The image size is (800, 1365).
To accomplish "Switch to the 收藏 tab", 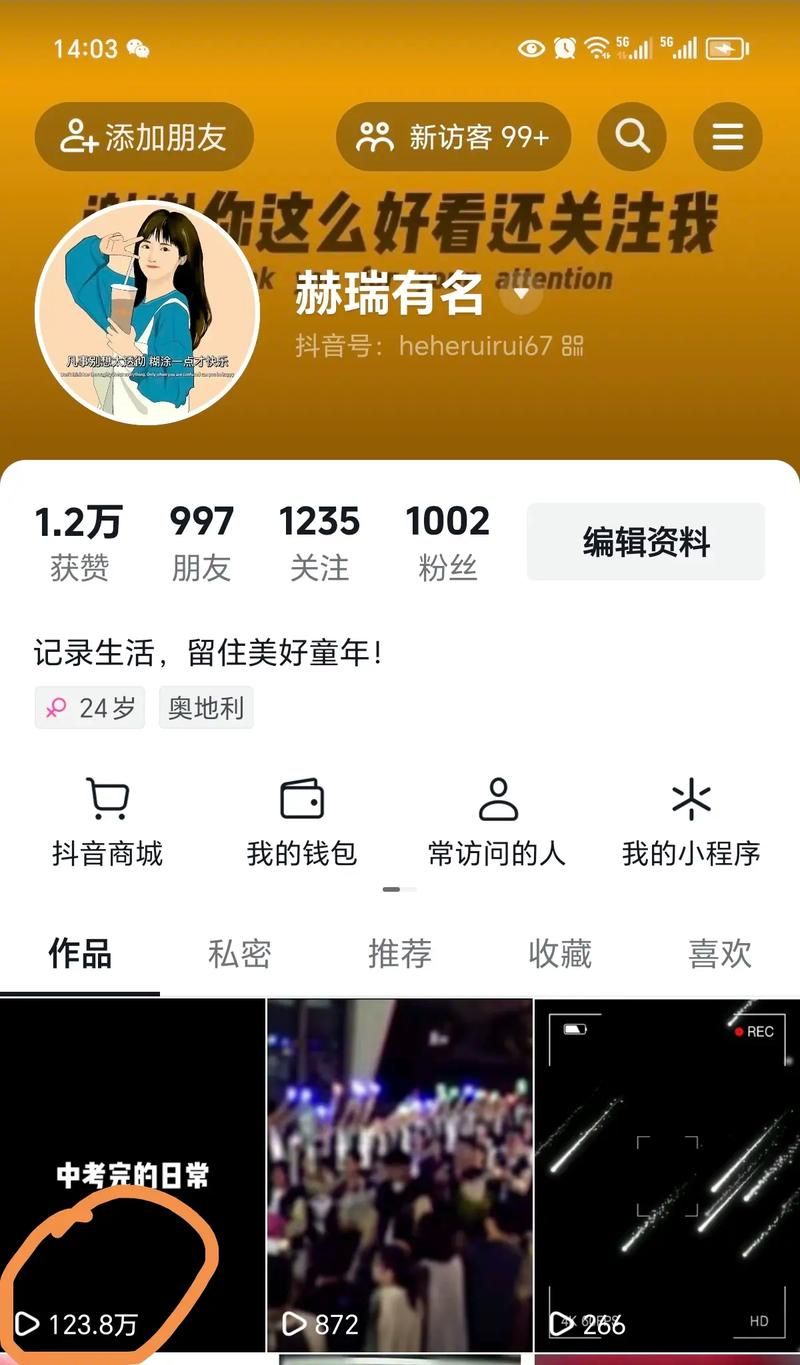I will tap(560, 955).
